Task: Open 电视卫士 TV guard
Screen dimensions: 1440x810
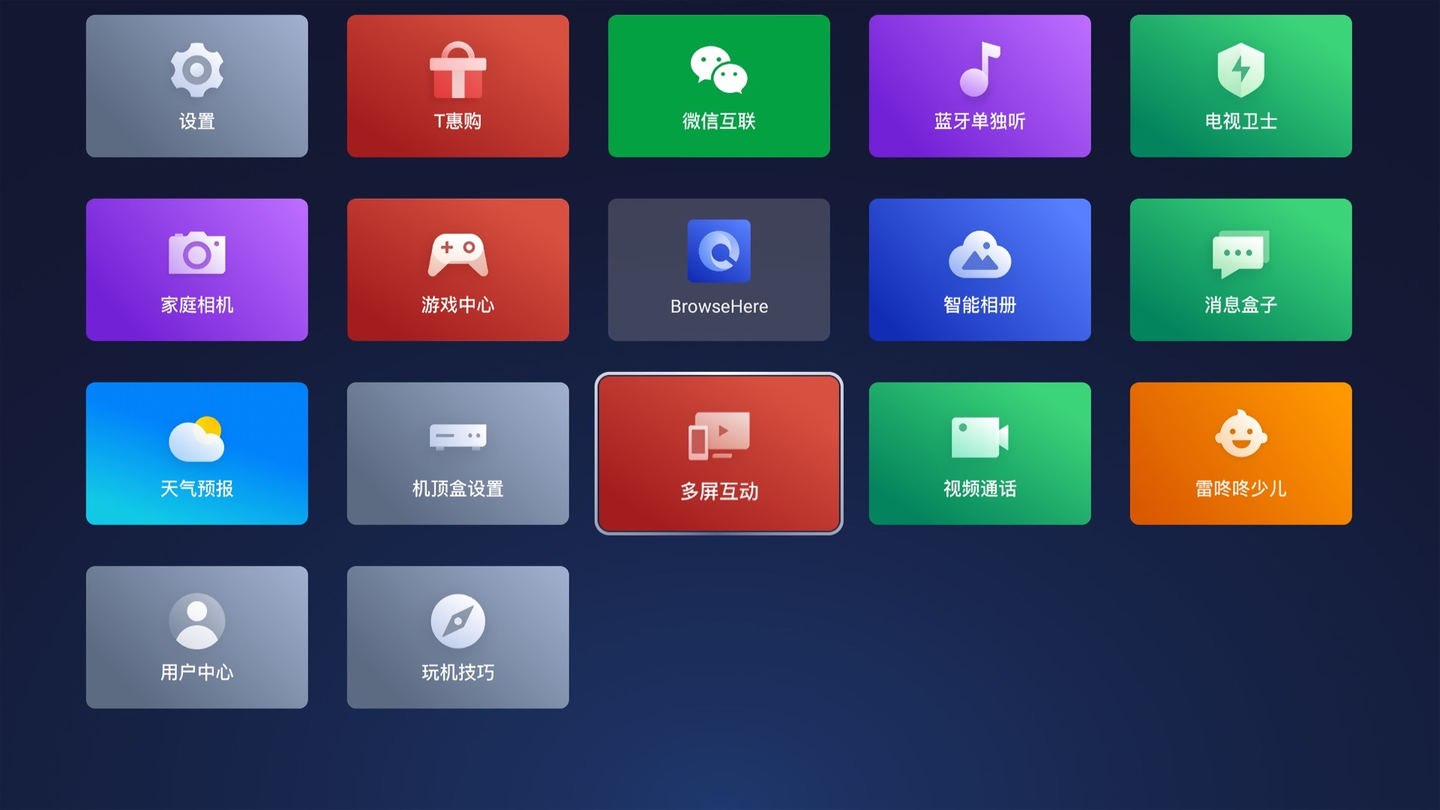Action: click(x=1241, y=86)
